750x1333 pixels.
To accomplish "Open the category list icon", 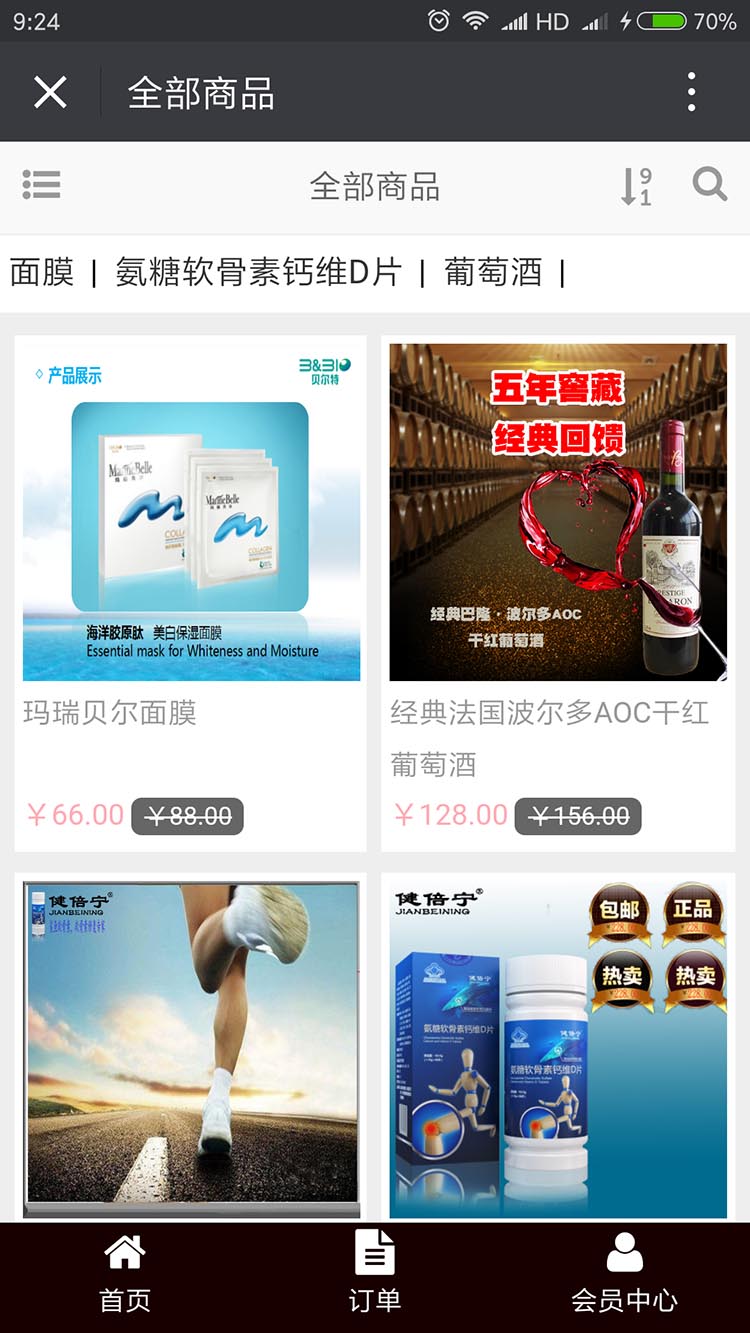I will (42, 185).
